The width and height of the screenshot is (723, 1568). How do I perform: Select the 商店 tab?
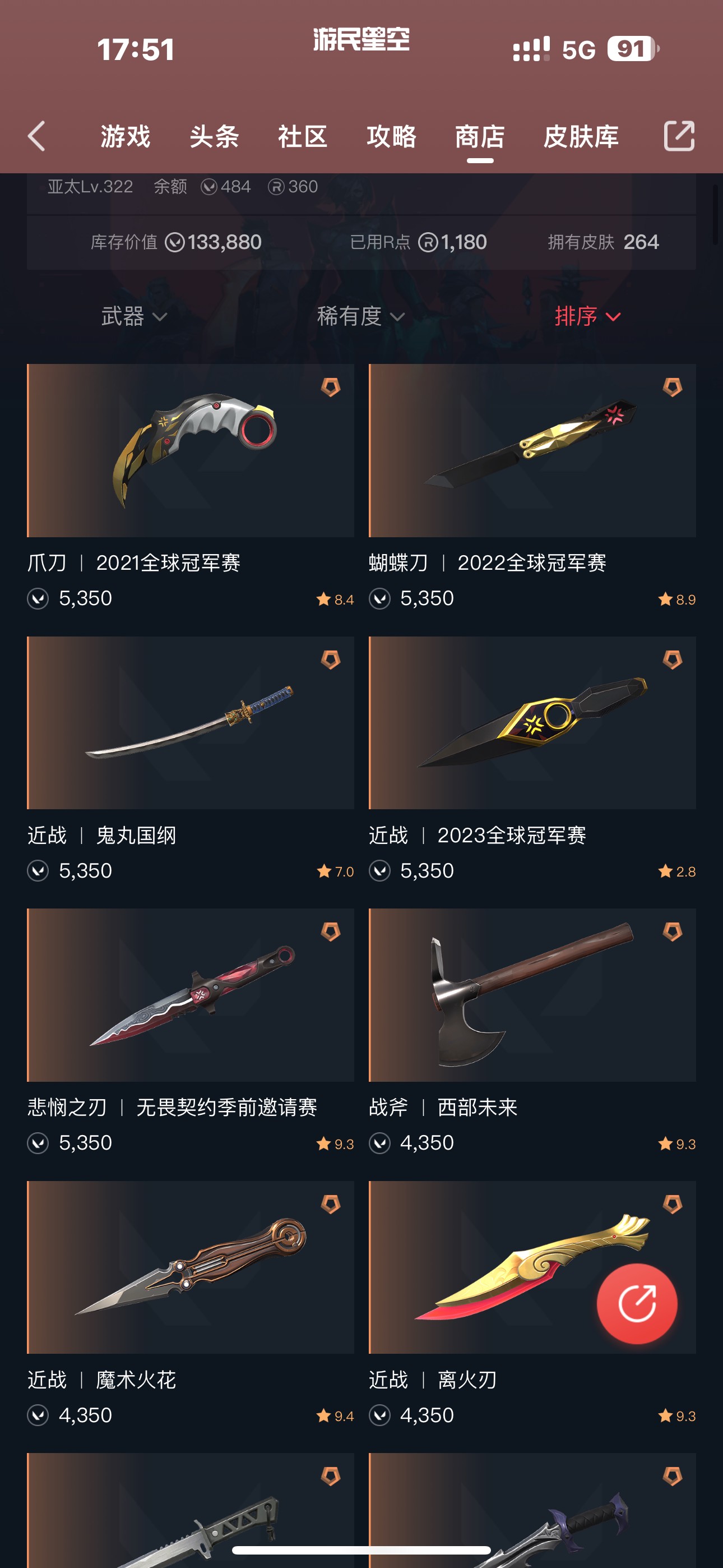(480, 136)
